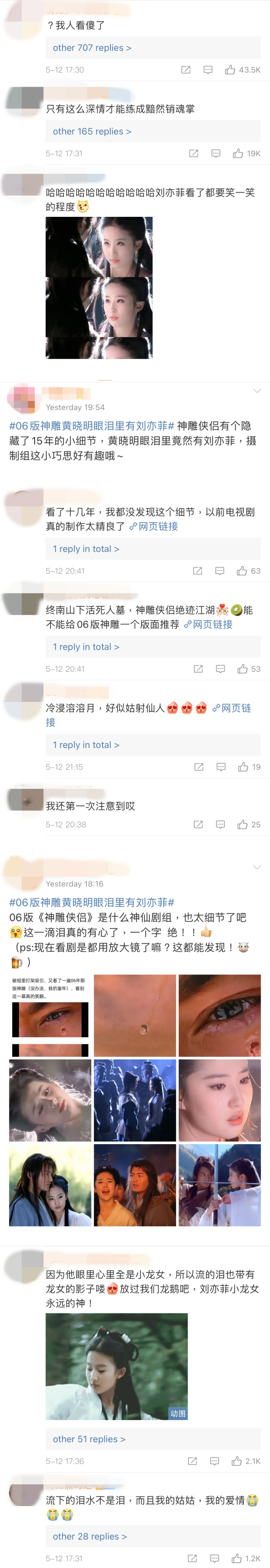Reply to comment posted 5-12 17:31 with 19K likes
This screenshot has width=270, height=1568.
[215, 153]
